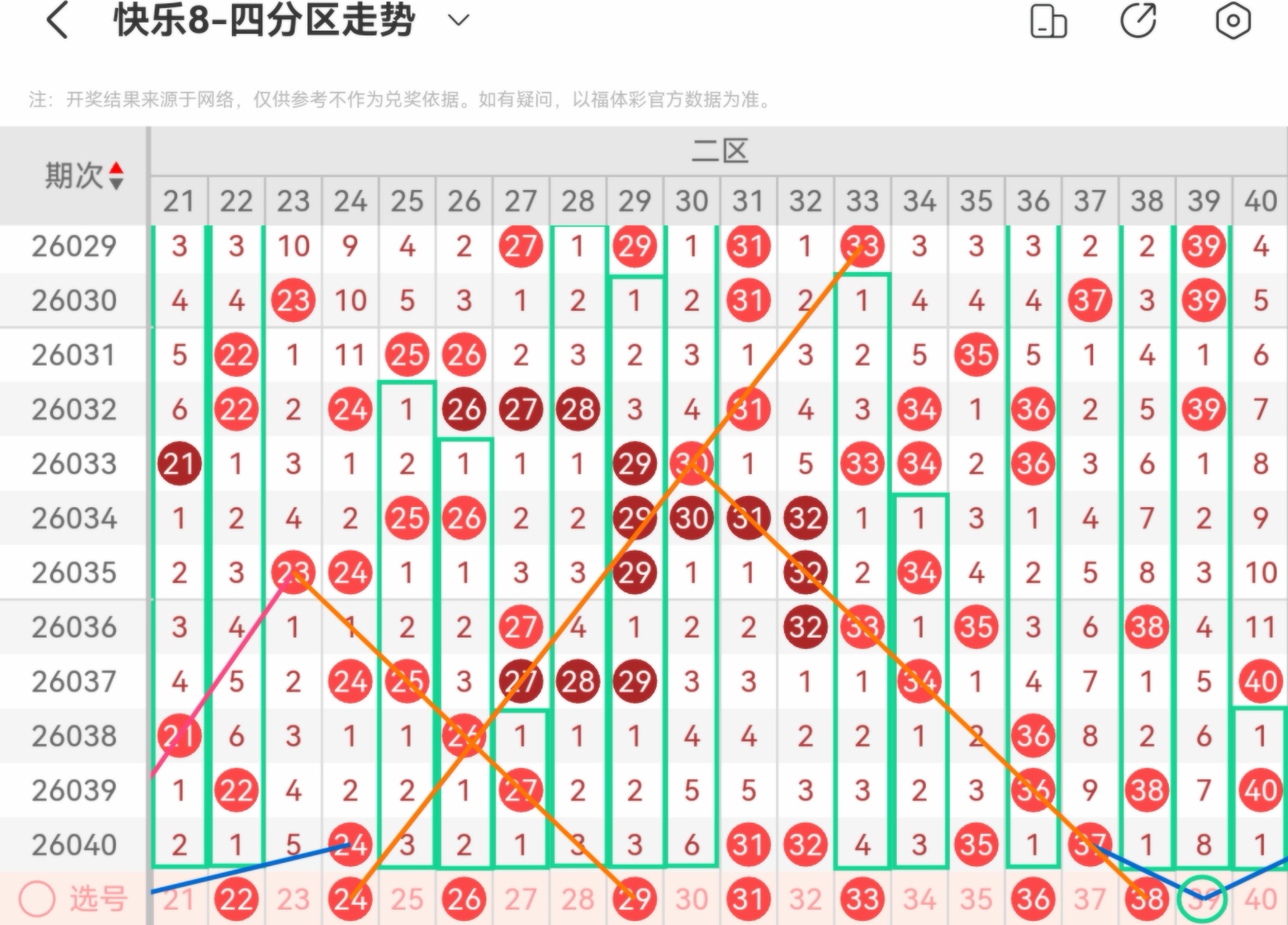Deselect number 24 in the 选号 row

pyautogui.click(x=350, y=898)
